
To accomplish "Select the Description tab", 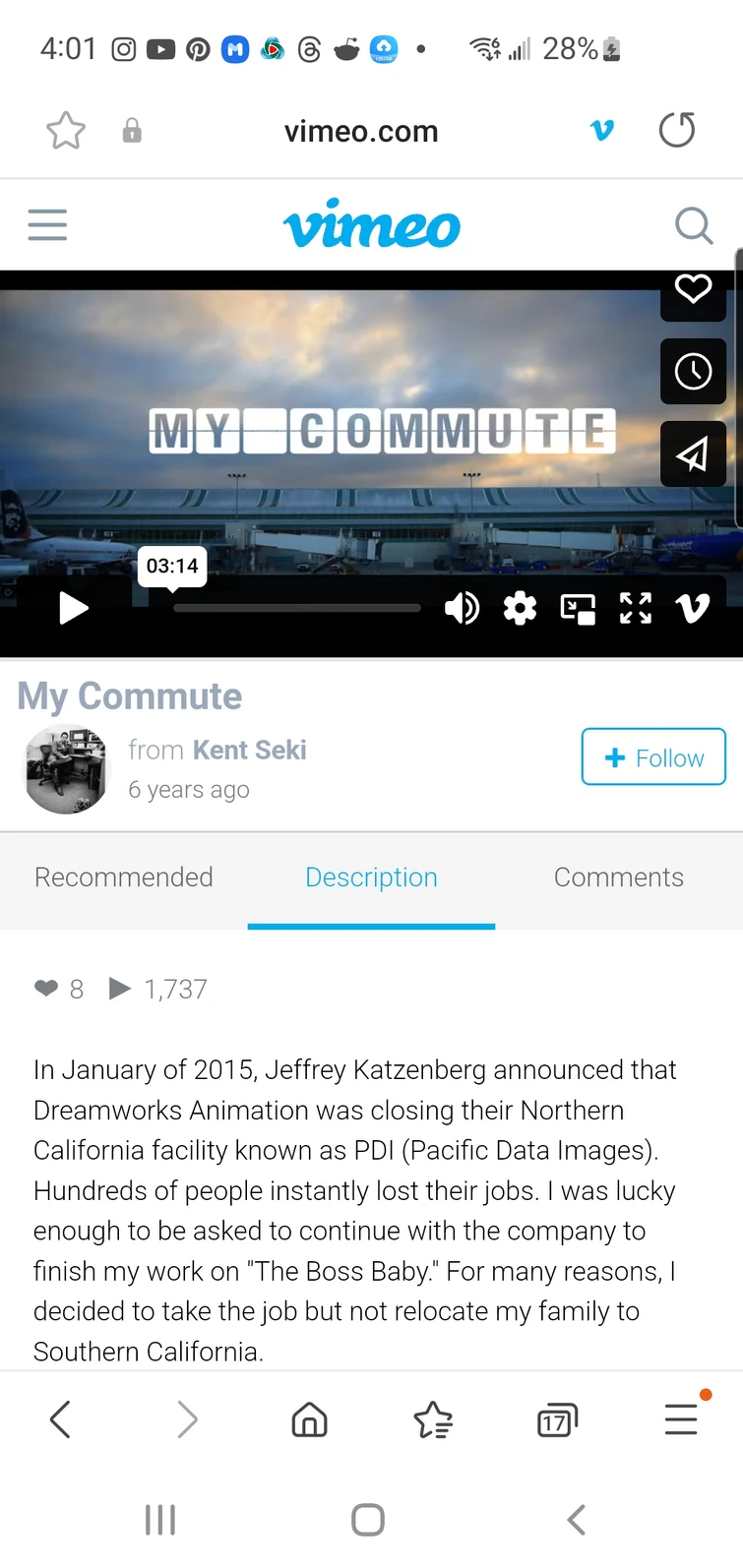I will point(371,877).
